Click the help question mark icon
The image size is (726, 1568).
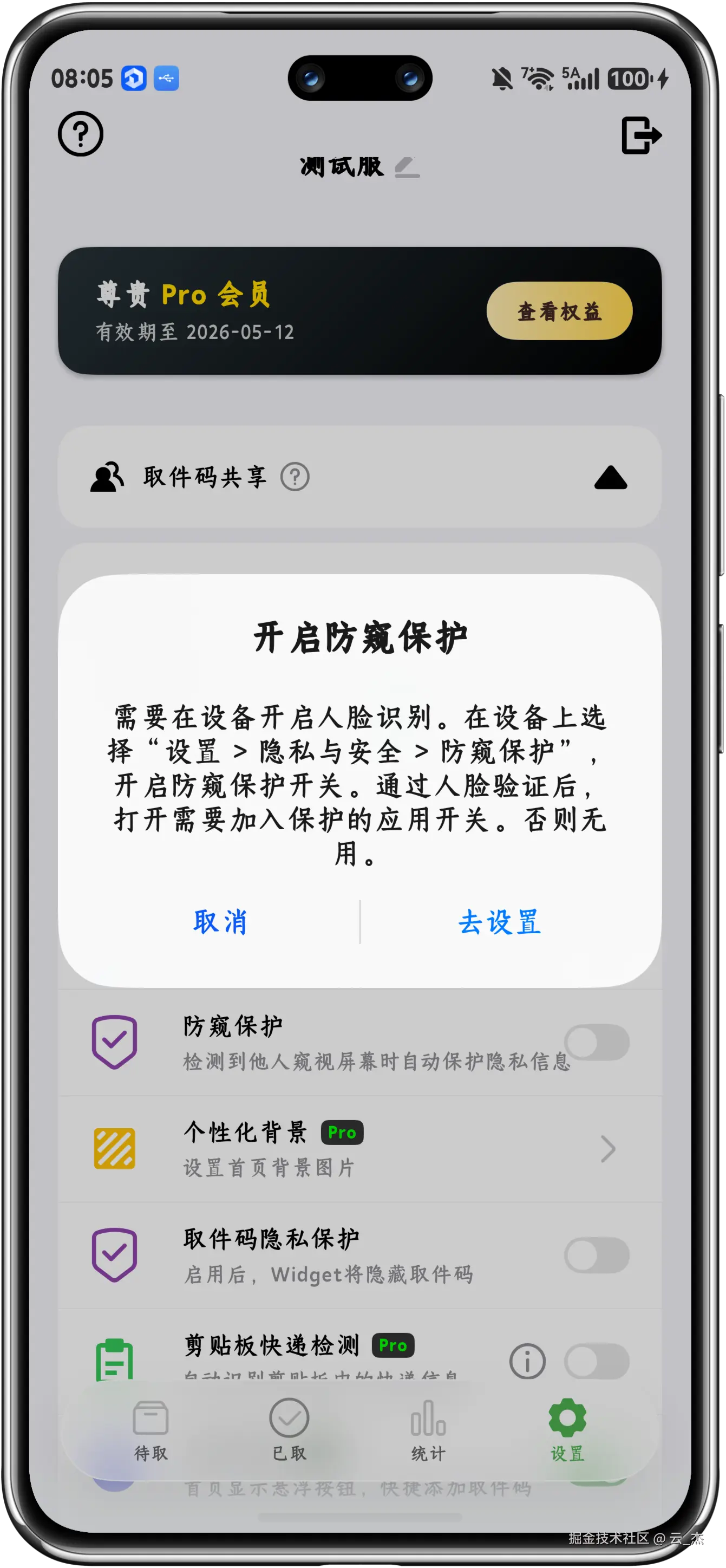pyautogui.click(x=80, y=135)
